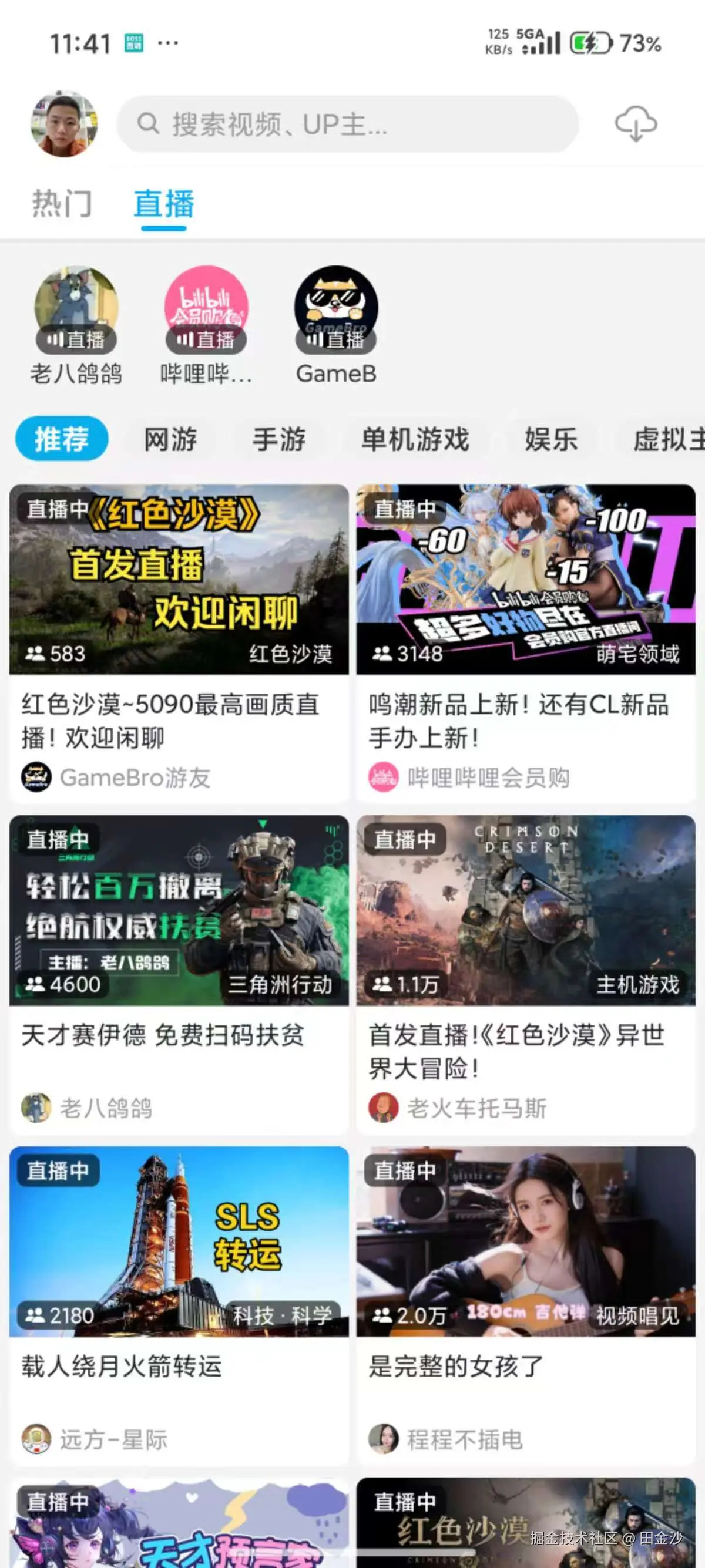705x1568 pixels.
Task: Open the 手游 category selector
Action: point(281,438)
